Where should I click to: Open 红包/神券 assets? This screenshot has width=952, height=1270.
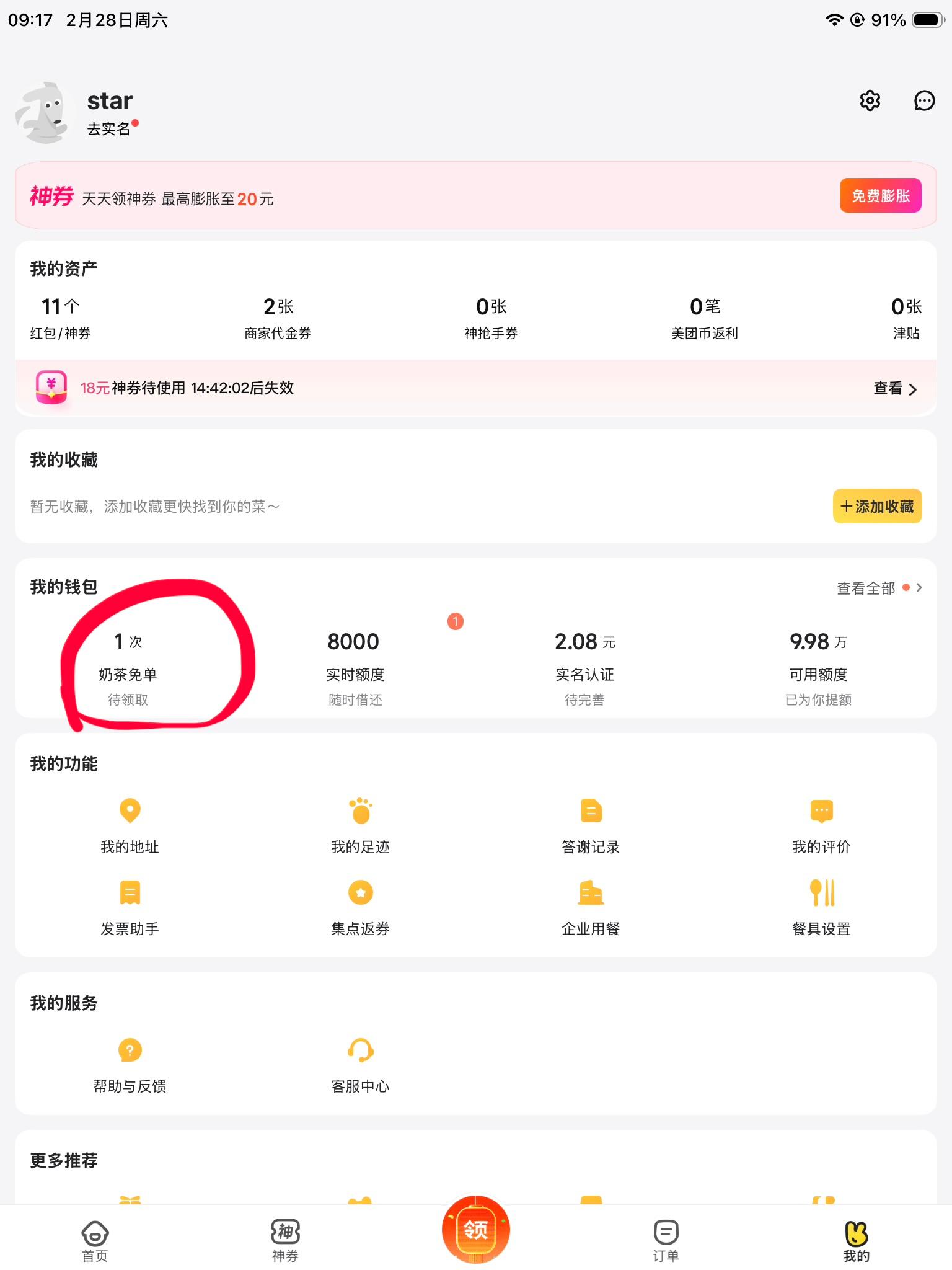tap(60, 318)
